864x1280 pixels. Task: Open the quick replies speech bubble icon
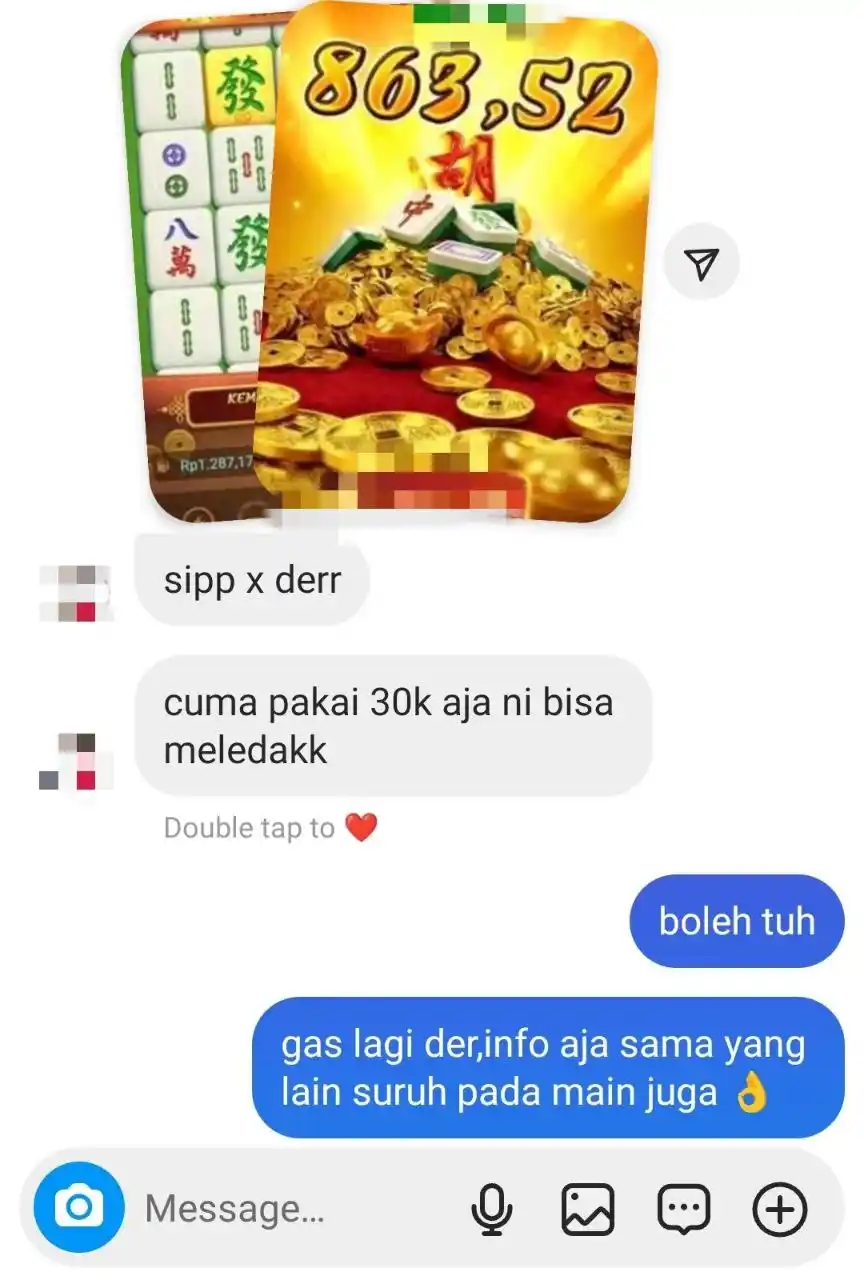click(683, 1210)
